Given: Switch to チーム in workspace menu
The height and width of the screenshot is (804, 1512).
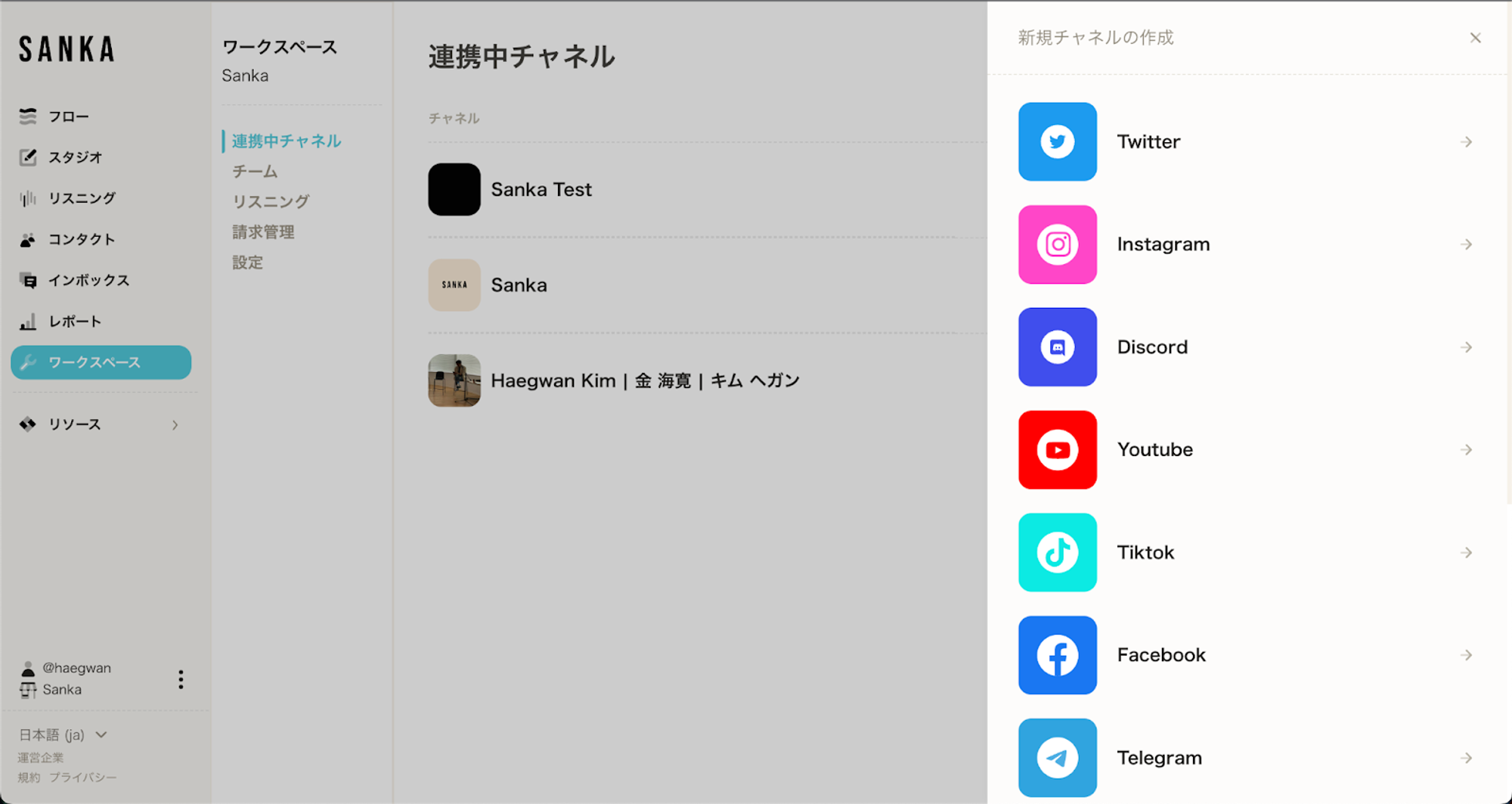Looking at the screenshot, I should coord(255,172).
